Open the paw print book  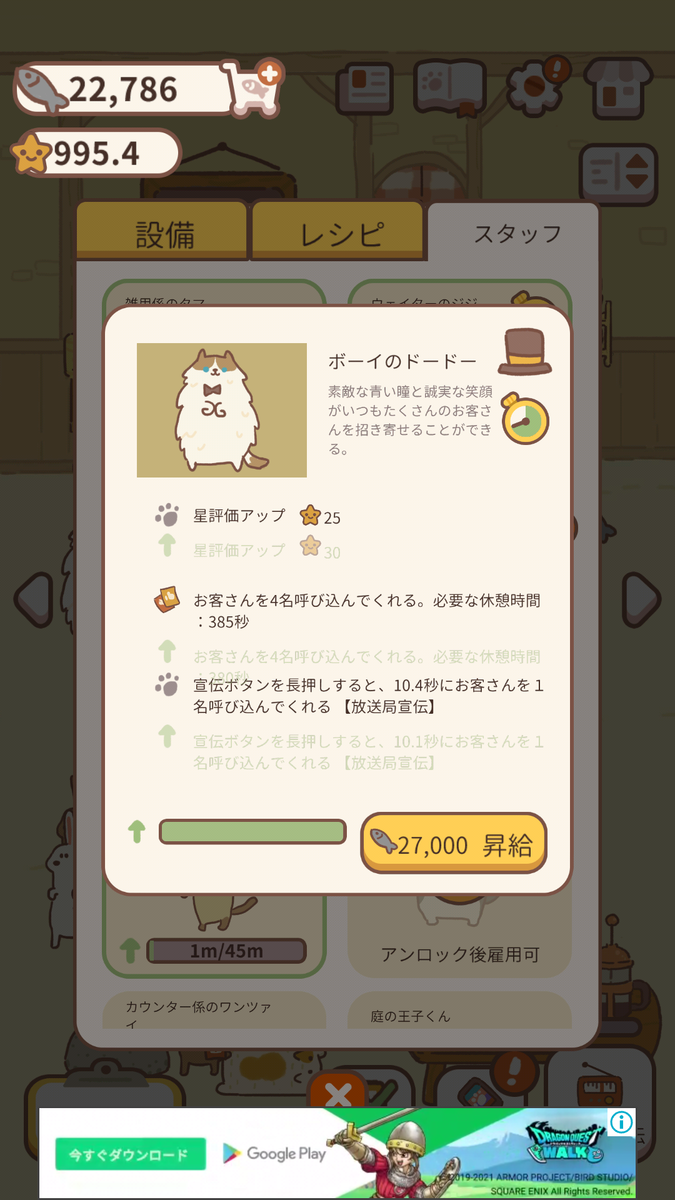click(x=448, y=88)
